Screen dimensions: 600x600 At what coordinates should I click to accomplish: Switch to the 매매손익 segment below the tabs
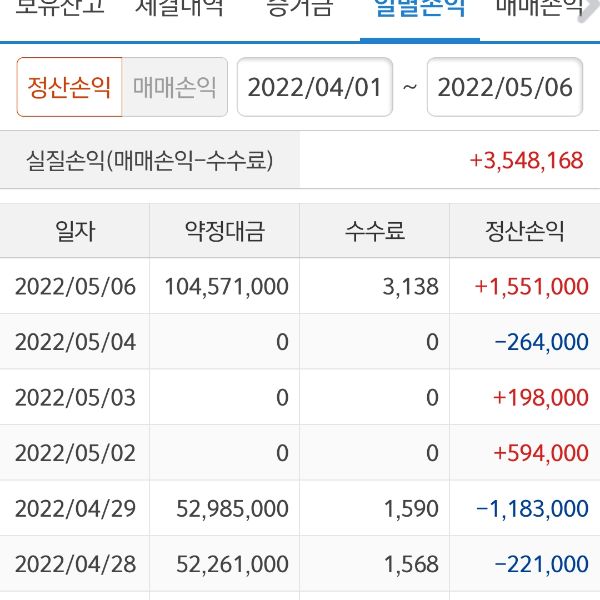tap(175, 87)
